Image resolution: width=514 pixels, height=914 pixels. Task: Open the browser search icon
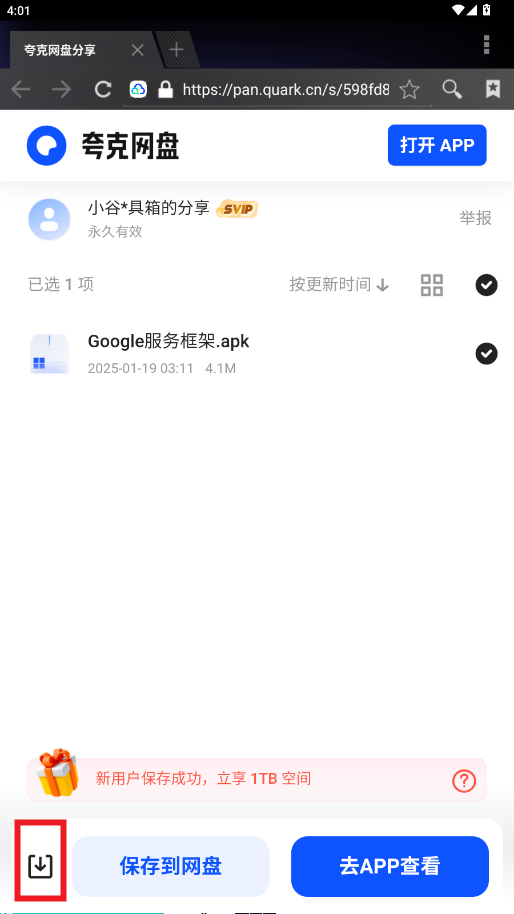tap(452, 89)
